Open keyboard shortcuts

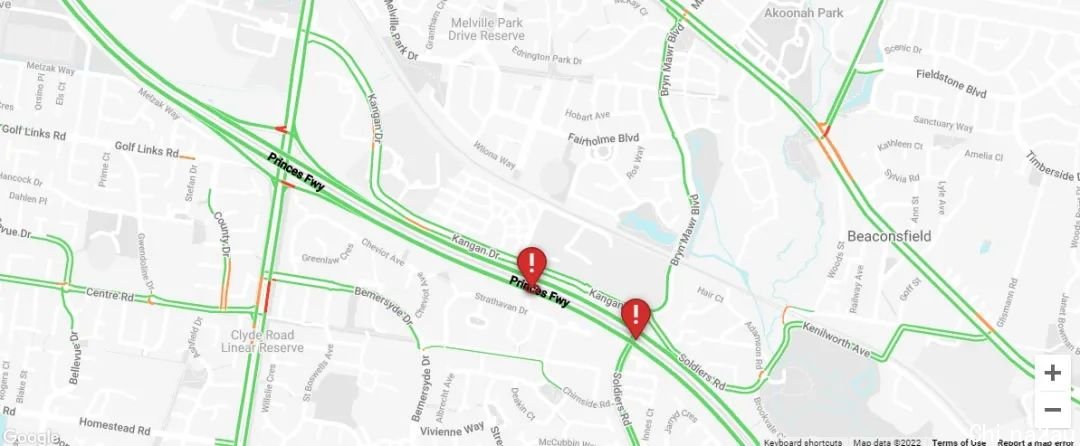(x=802, y=442)
